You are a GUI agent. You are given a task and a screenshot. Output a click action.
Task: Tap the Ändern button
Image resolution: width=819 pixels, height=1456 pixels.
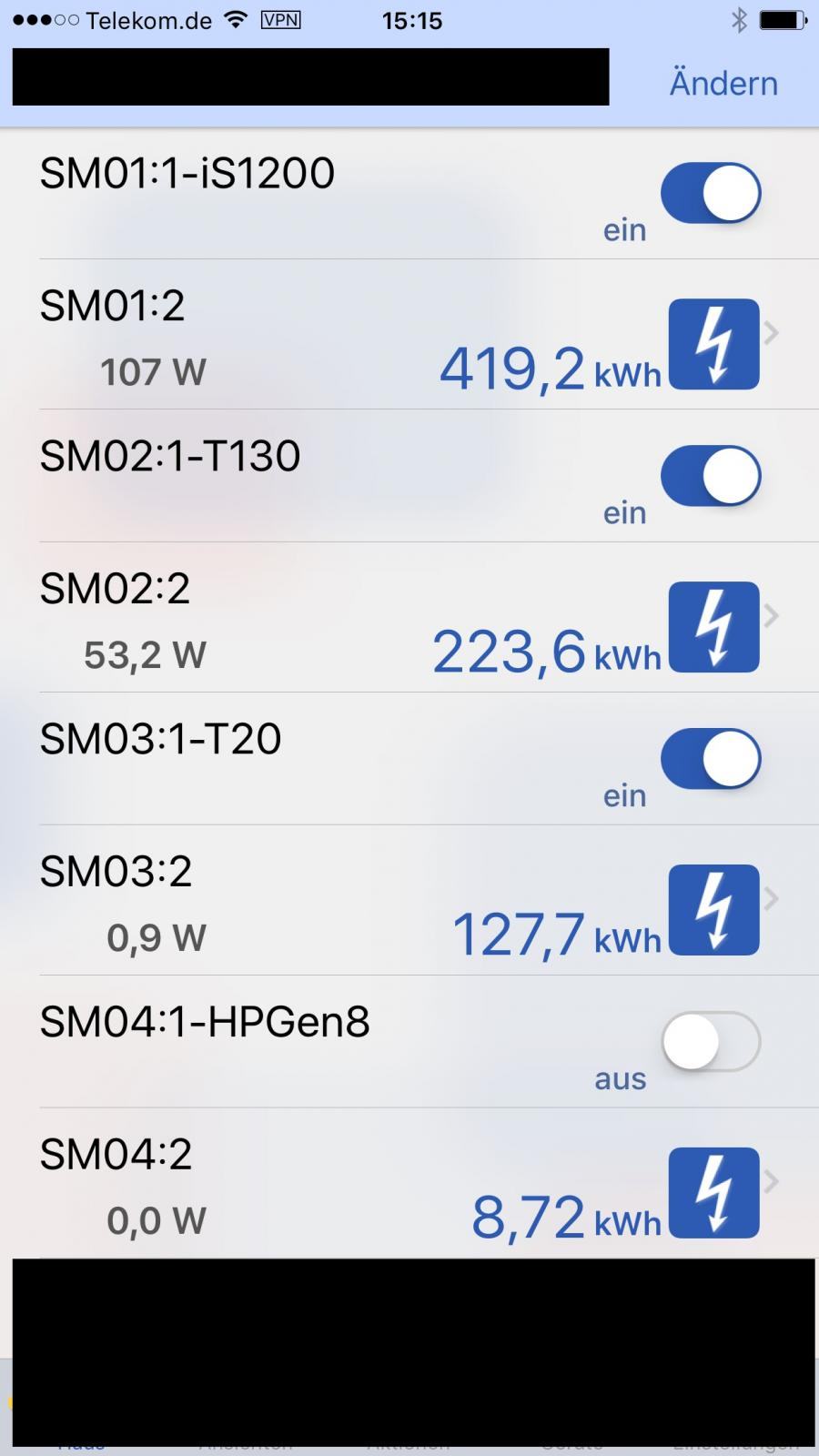723,83
